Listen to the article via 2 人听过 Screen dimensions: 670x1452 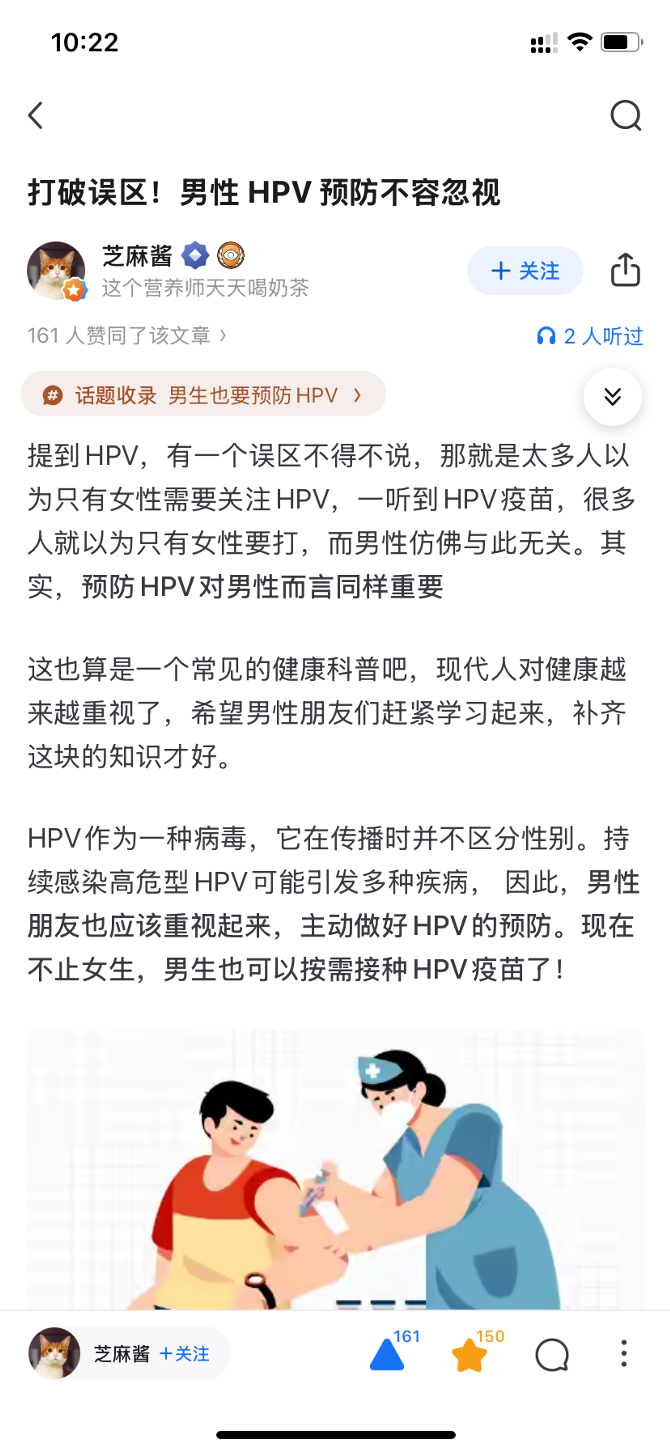coord(590,336)
